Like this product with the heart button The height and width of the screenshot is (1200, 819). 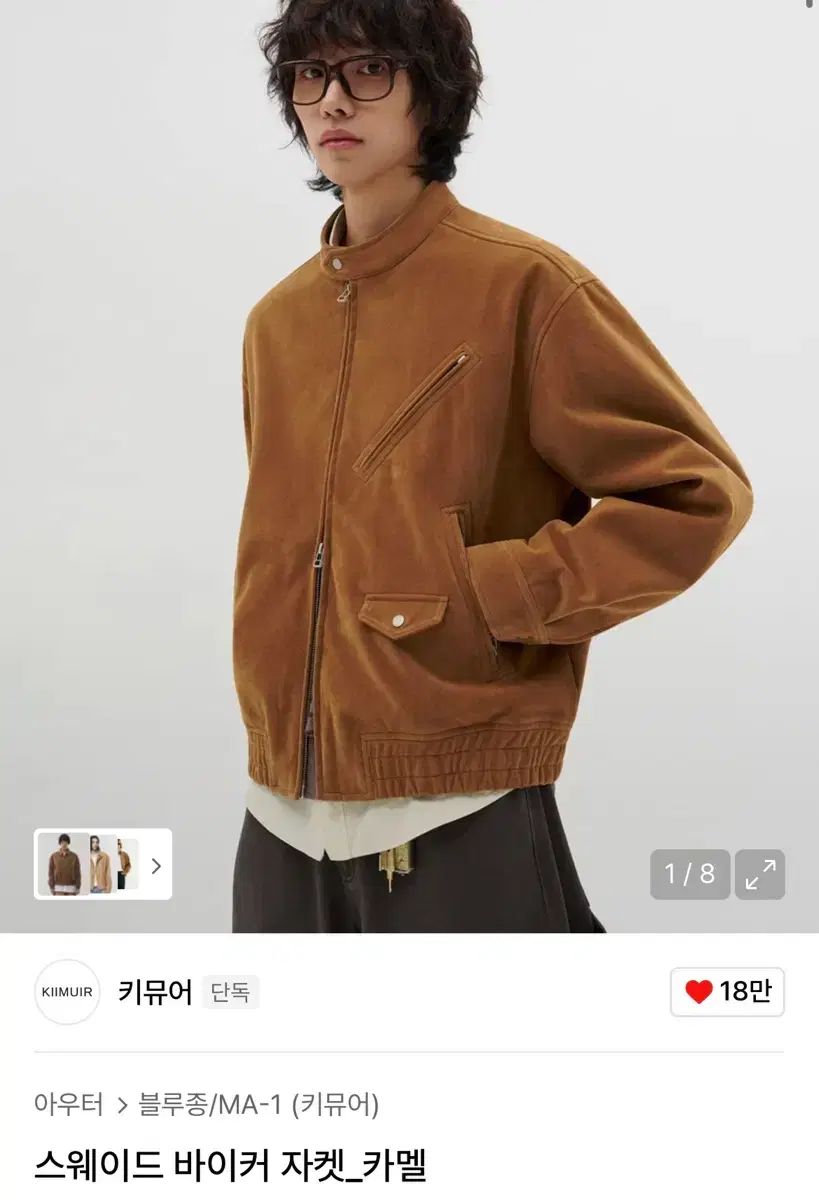click(x=727, y=991)
